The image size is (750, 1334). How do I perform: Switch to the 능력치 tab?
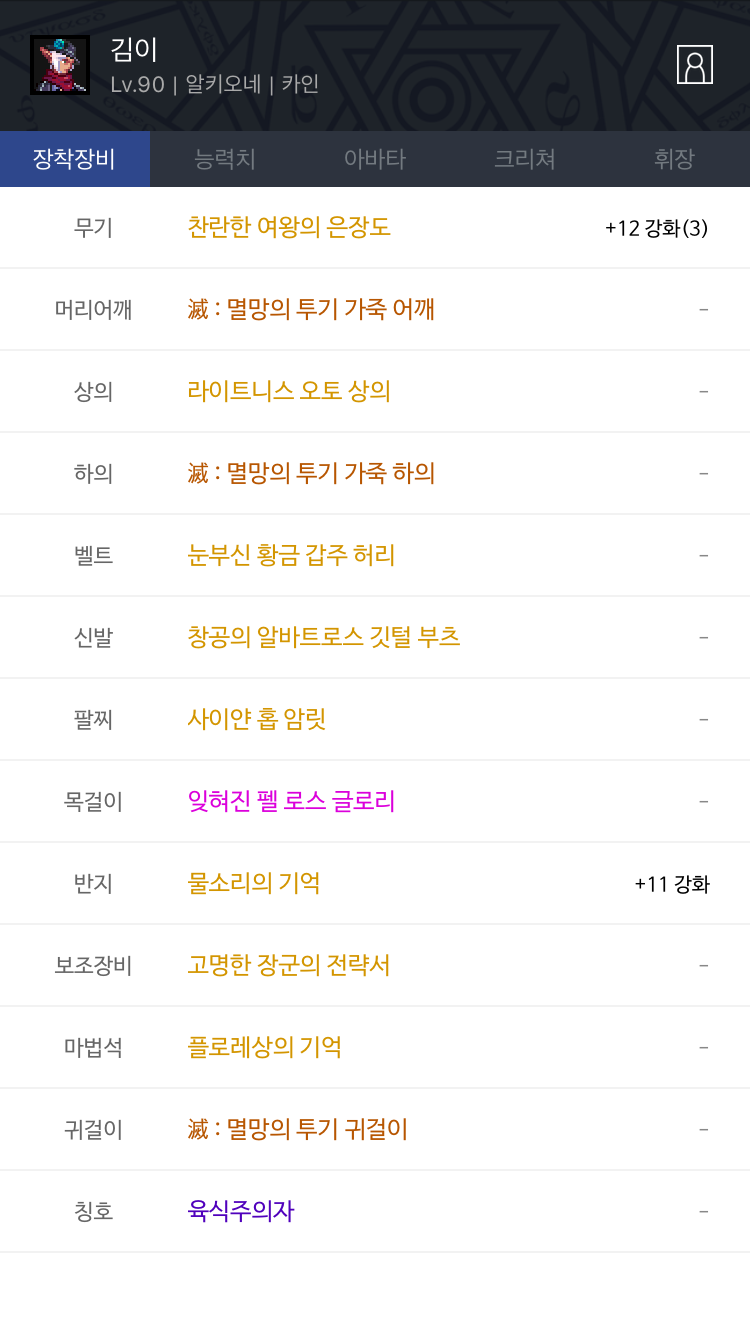pos(225,159)
